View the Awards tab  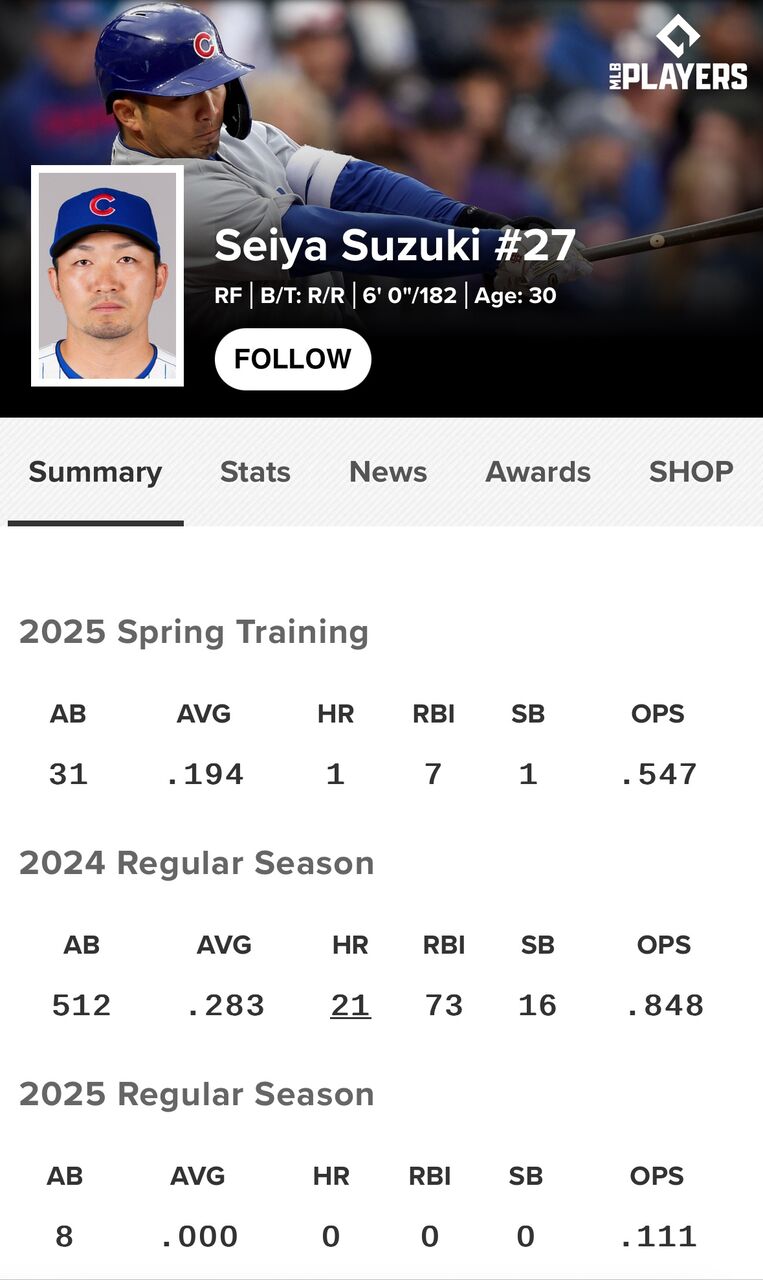click(x=538, y=472)
